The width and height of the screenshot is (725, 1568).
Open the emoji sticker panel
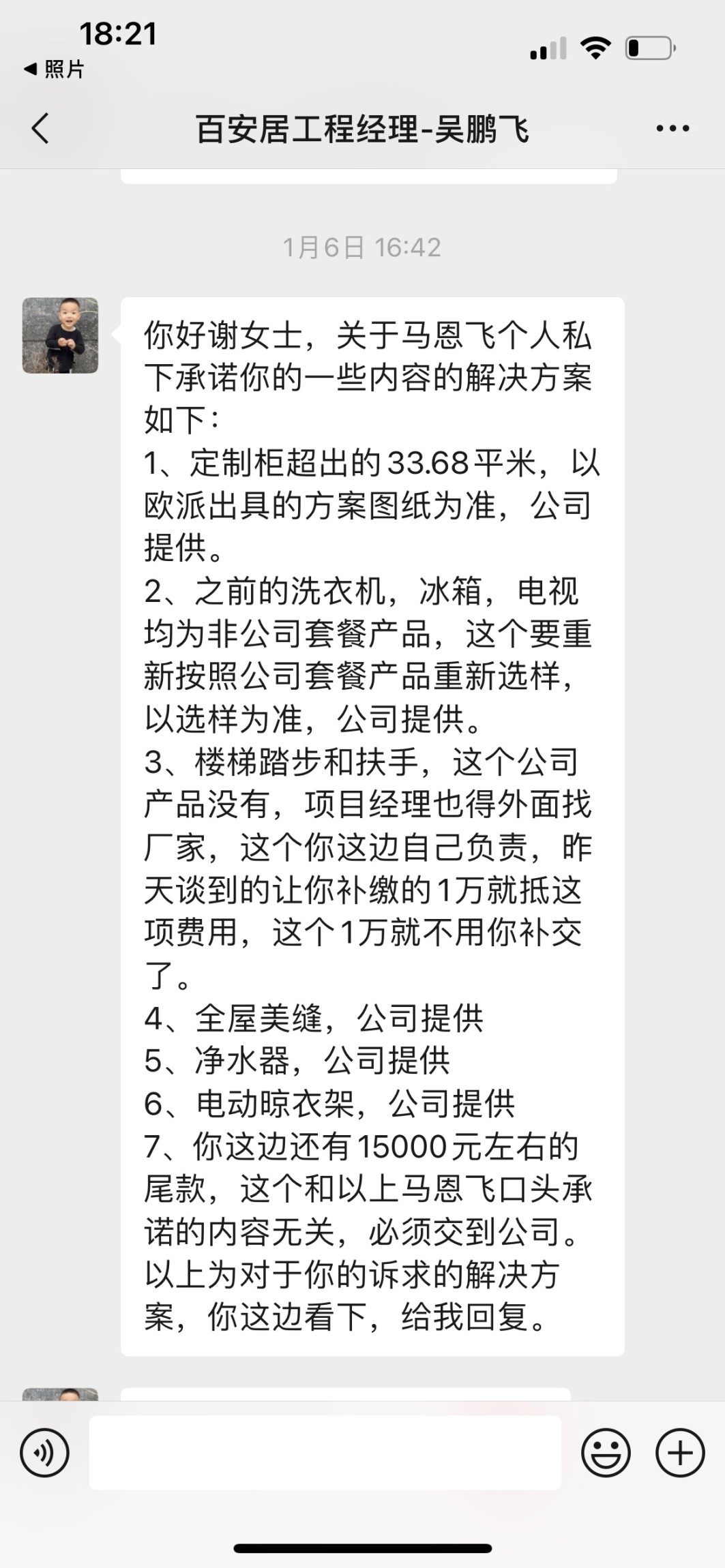pos(605,1453)
